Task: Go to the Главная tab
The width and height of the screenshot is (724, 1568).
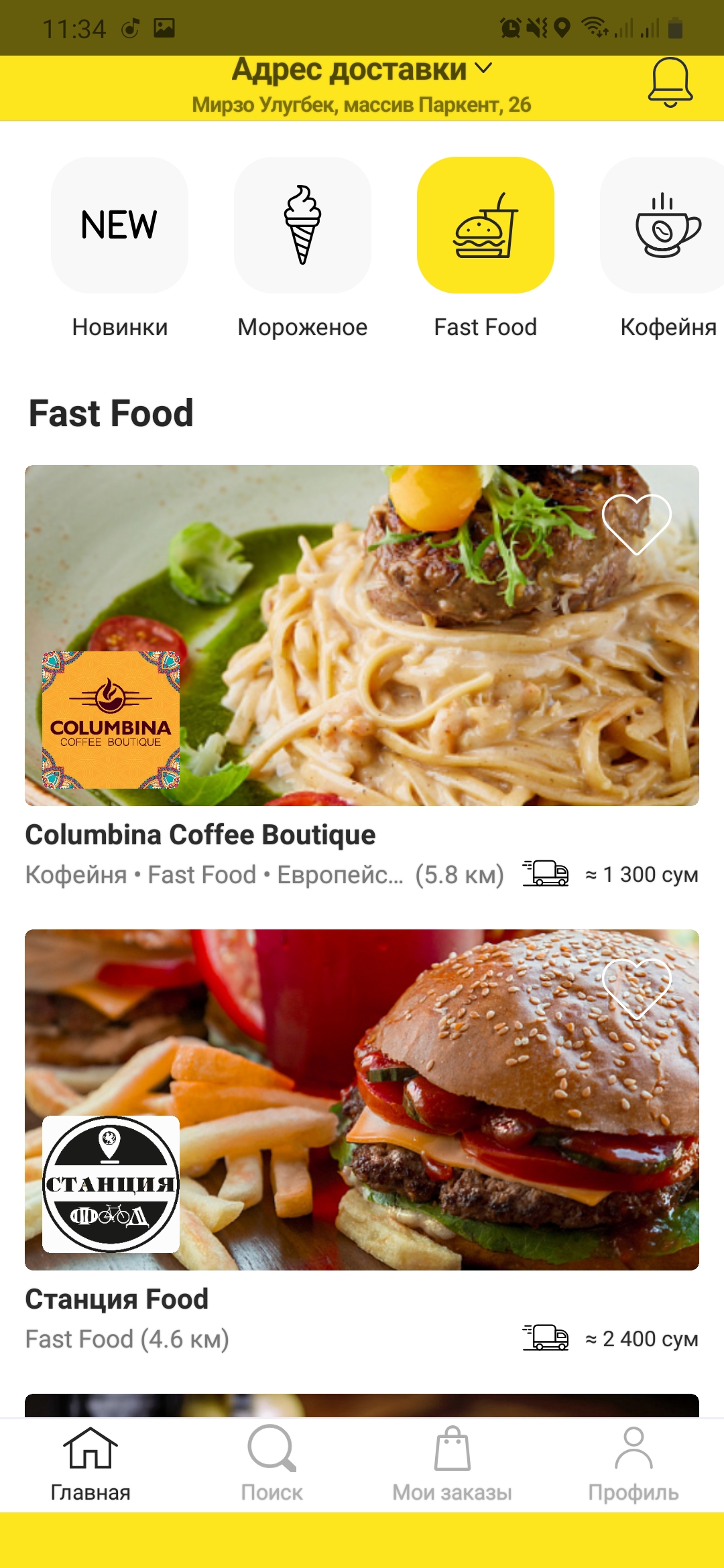Action: 90,1464
